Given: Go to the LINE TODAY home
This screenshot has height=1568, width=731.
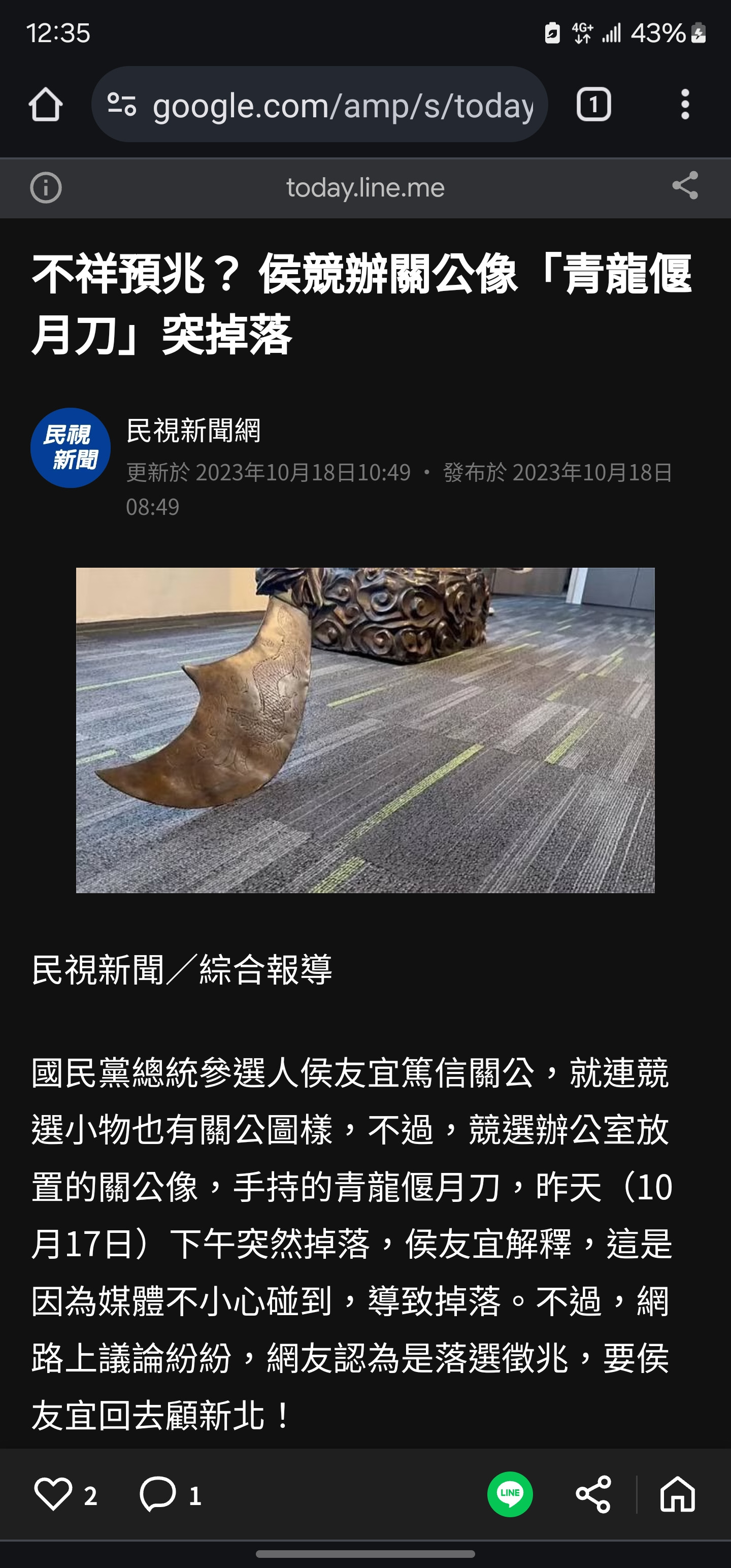Looking at the screenshot, I should click(x=677, y=1494).
